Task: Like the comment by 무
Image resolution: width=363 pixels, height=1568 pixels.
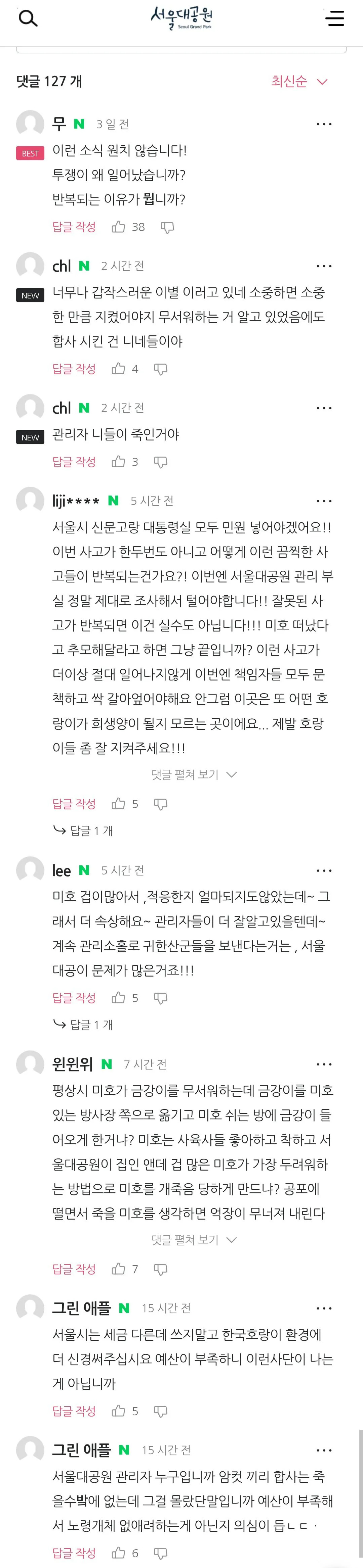Action: 119,227
